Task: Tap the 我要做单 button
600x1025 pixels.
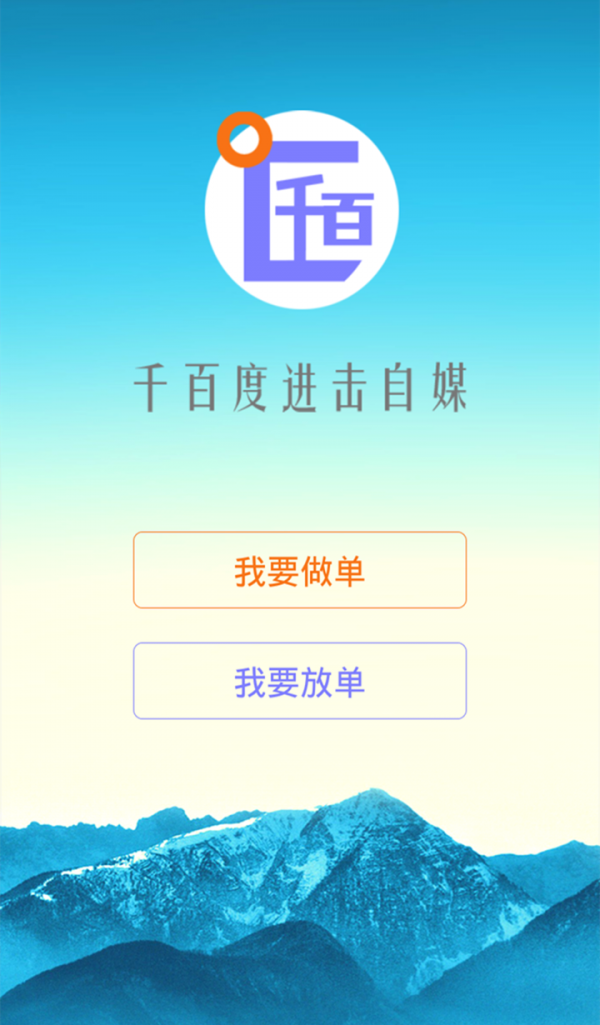Action: (x=300, y=570)
